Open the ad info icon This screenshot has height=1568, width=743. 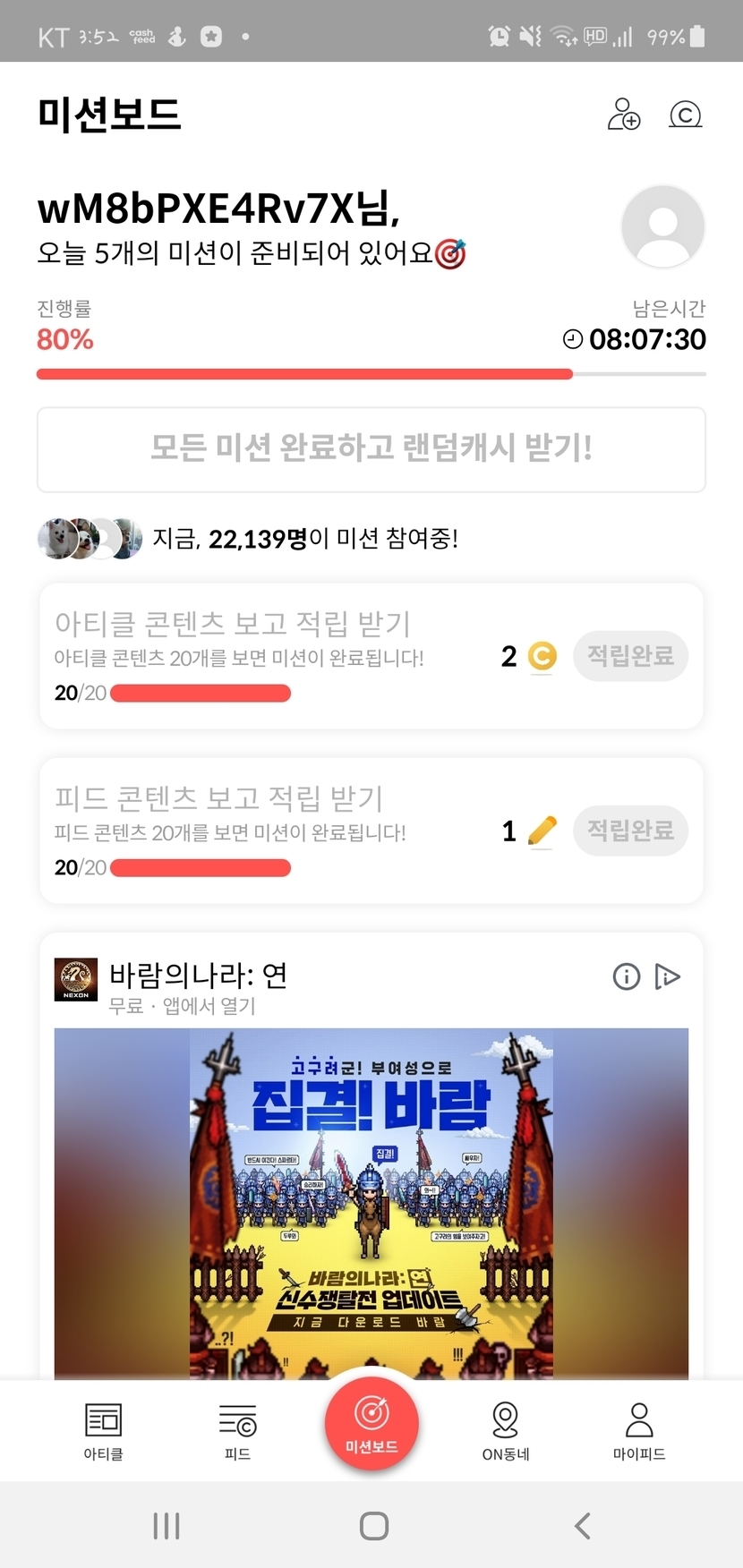click(x=627, y=976)
